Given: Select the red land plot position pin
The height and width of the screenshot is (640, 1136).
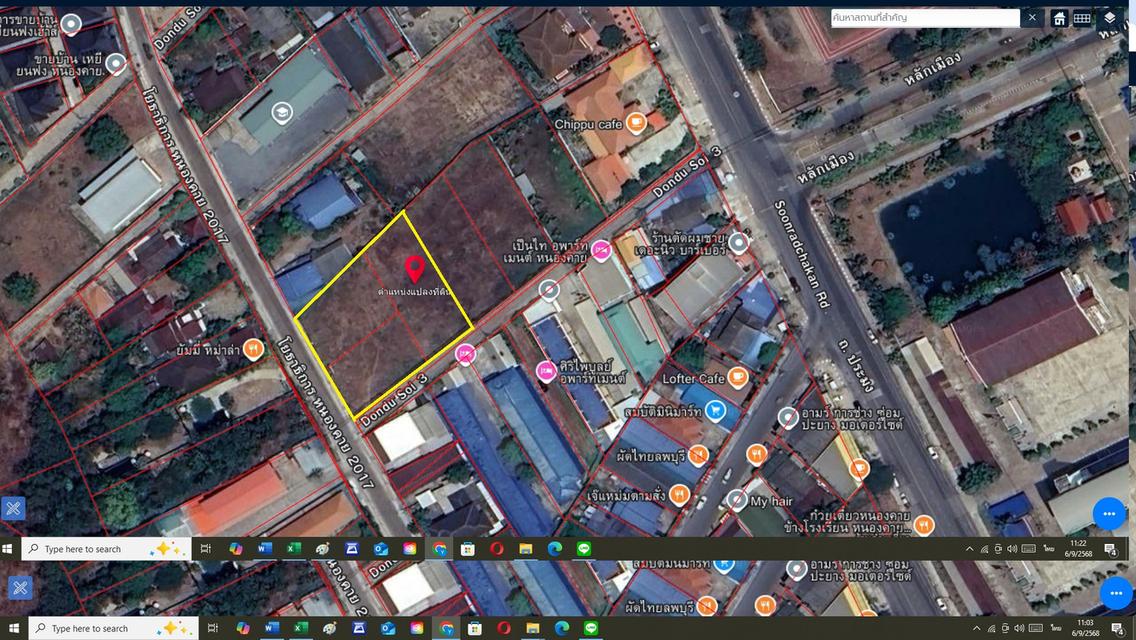Looking at the screenshot, I should pyautogui.click(x=414, y=268).
